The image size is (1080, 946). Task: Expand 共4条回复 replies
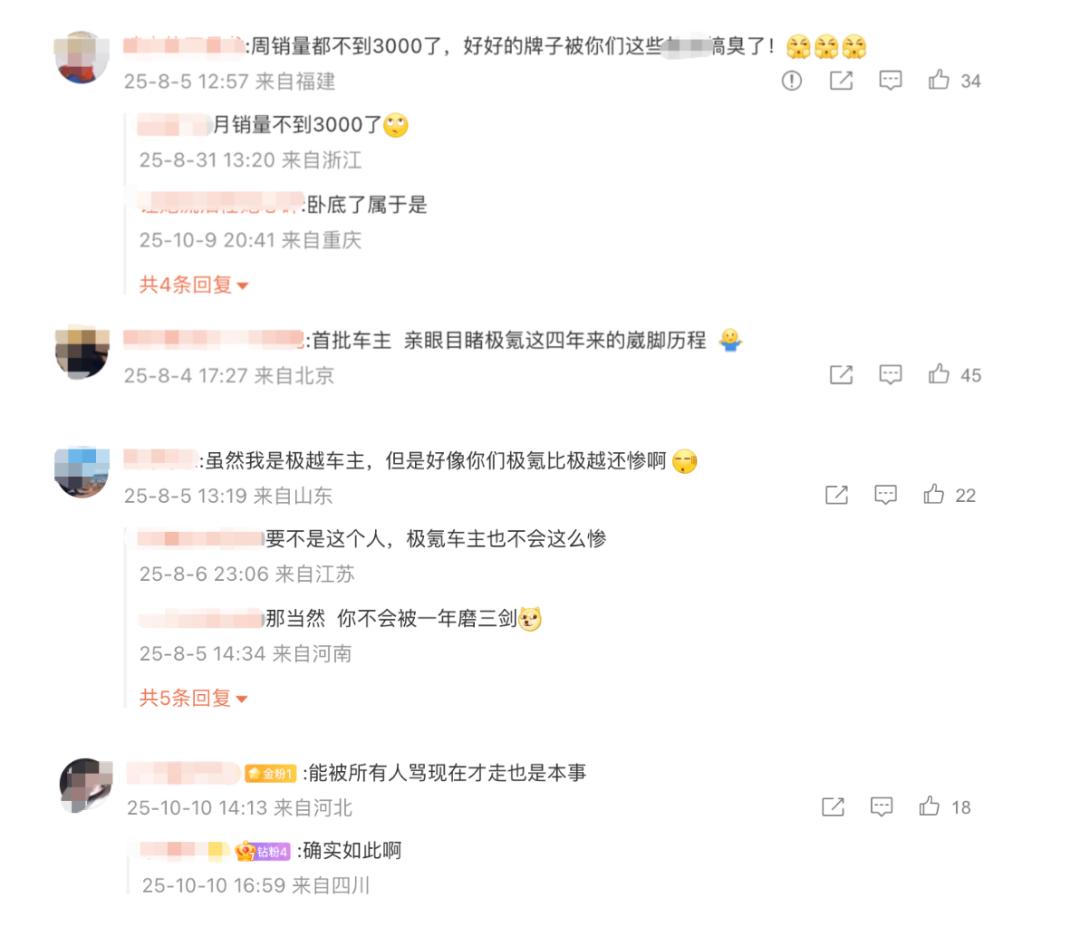[193, 285]
